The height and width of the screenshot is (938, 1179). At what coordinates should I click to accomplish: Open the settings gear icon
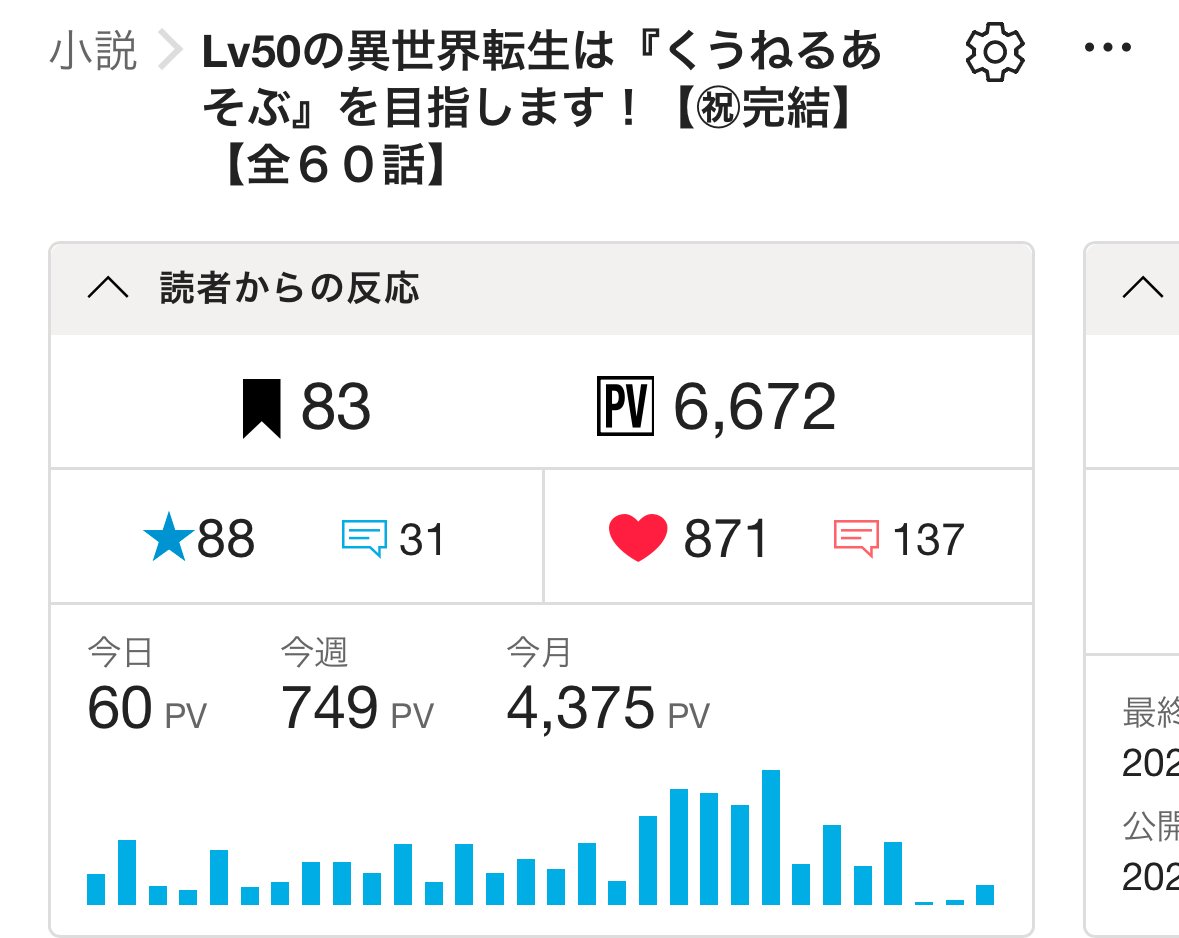click(995, 51)
